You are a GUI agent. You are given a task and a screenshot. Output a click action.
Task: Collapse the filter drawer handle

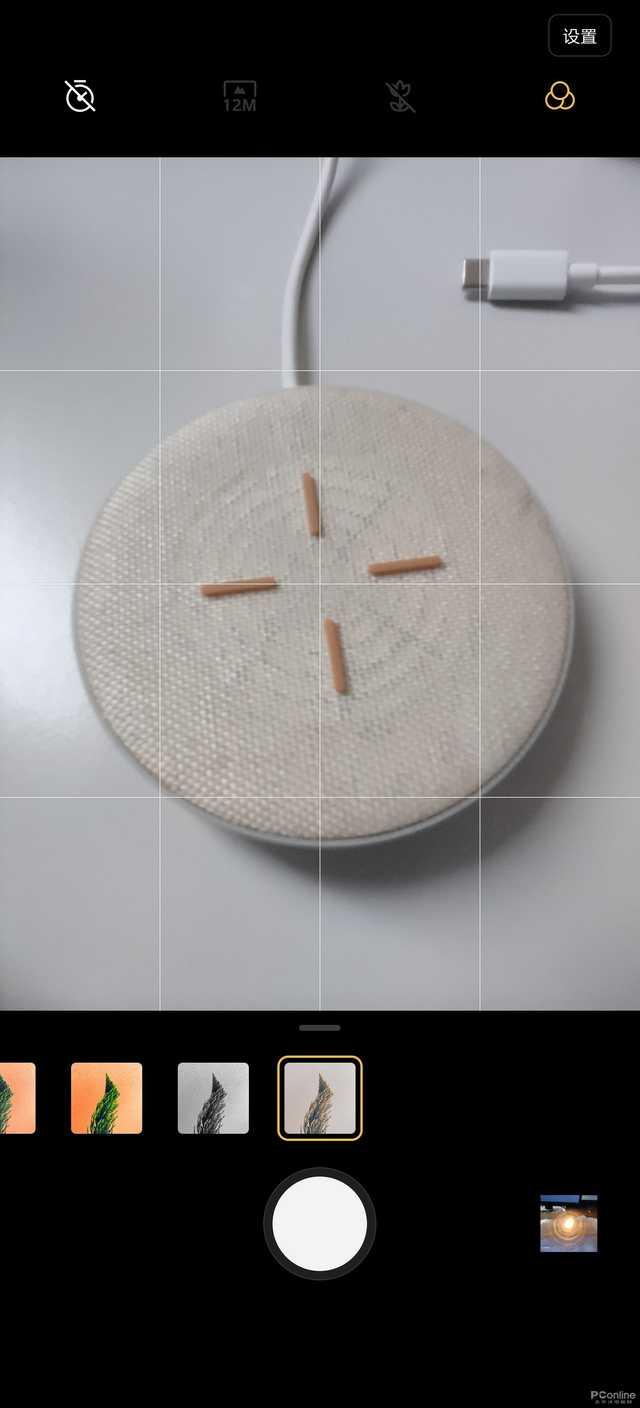pos(320,1027)
